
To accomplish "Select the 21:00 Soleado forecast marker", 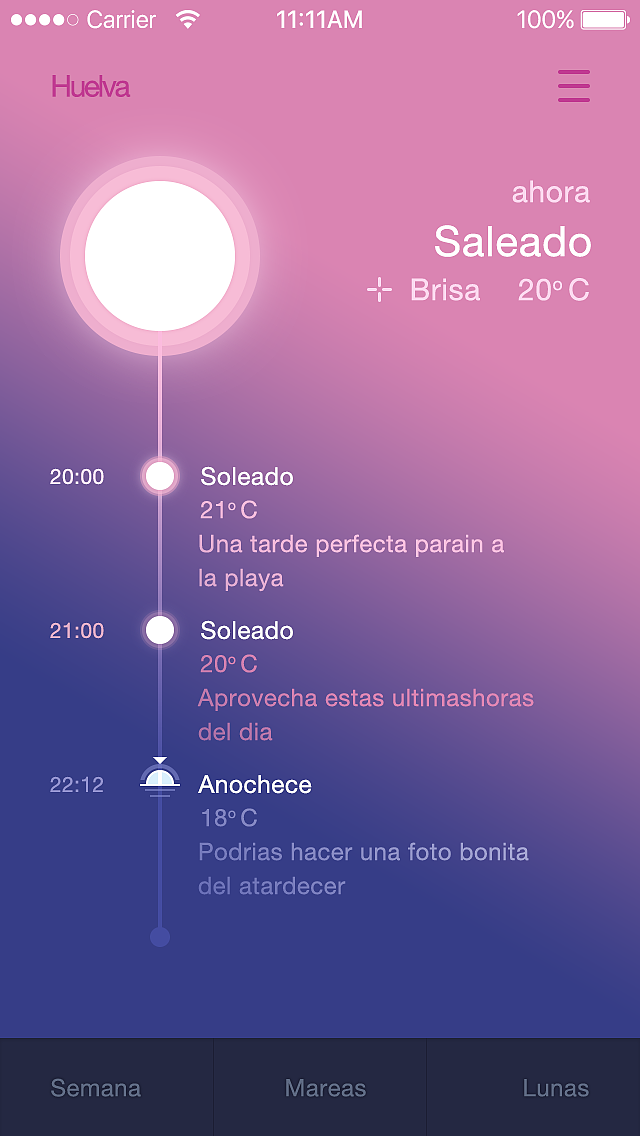I will click(x=160, y=631).
